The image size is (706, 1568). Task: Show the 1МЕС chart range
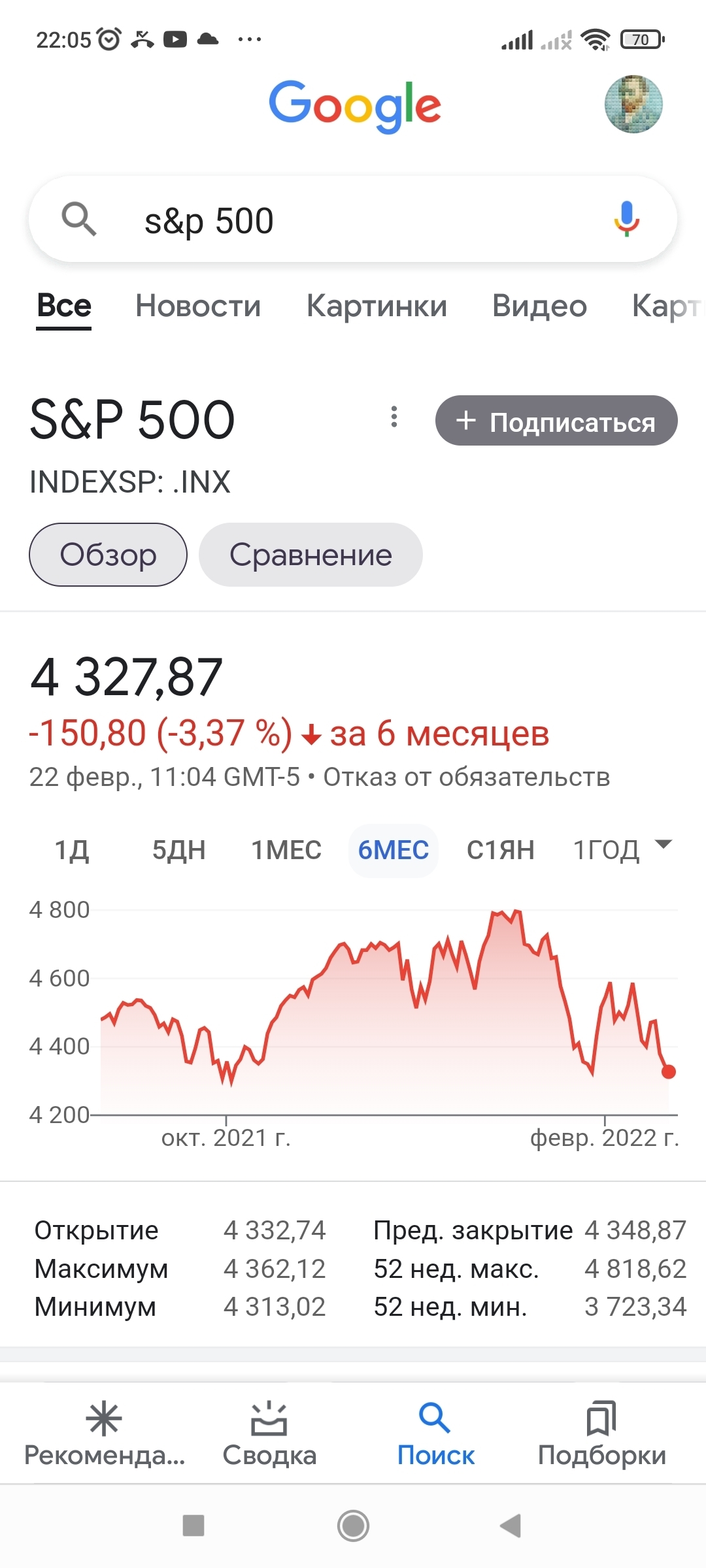coord(286,850)
